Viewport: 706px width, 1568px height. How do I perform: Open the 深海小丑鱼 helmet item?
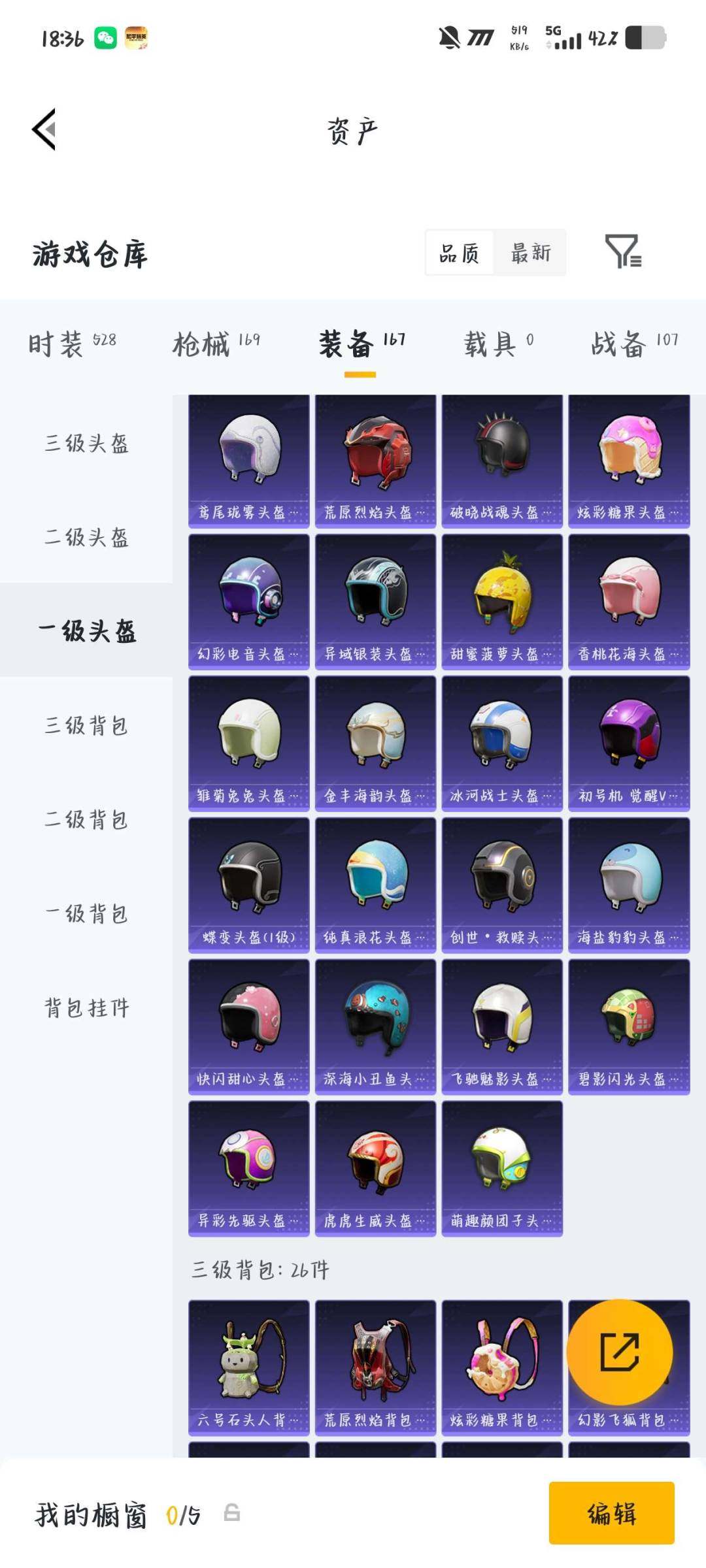[x=375, y=1026]
